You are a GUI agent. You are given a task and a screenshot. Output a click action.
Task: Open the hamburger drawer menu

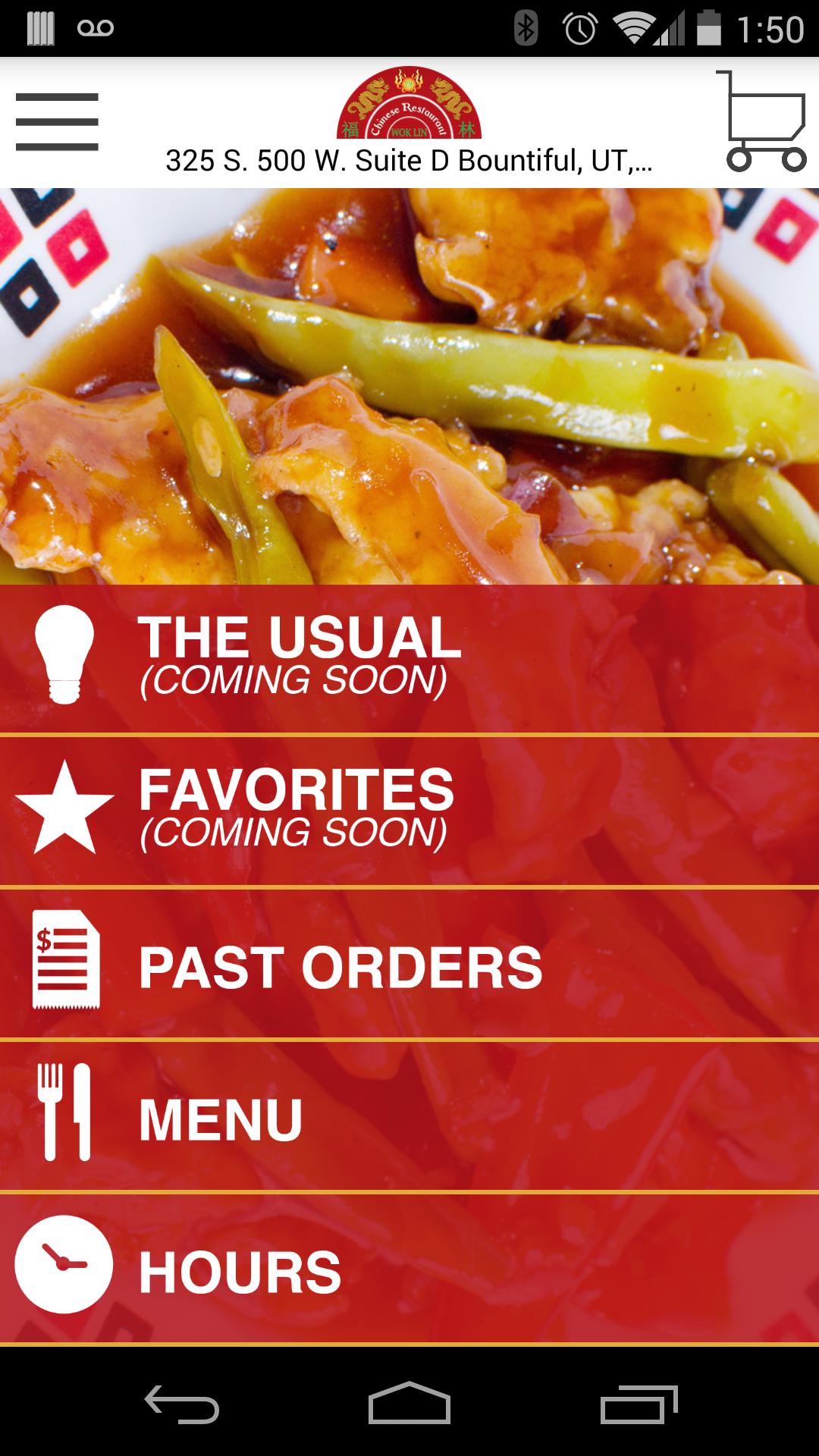57,121
